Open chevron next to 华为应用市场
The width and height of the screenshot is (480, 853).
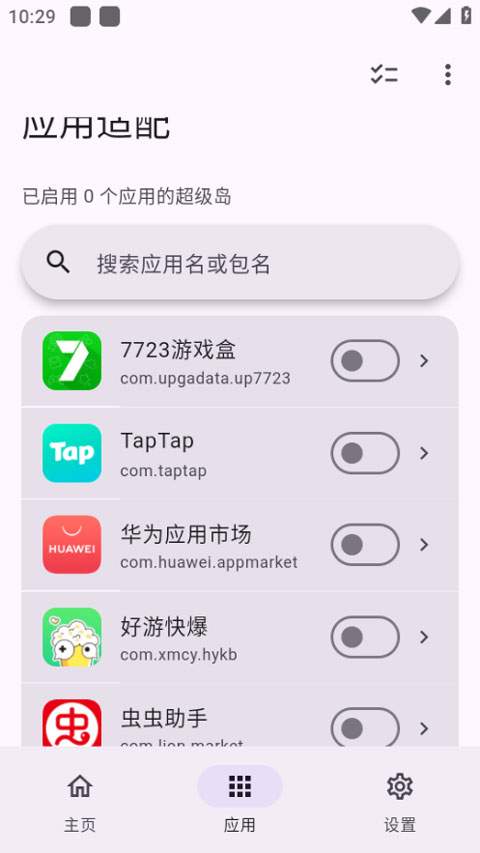(x=424, y=545)
